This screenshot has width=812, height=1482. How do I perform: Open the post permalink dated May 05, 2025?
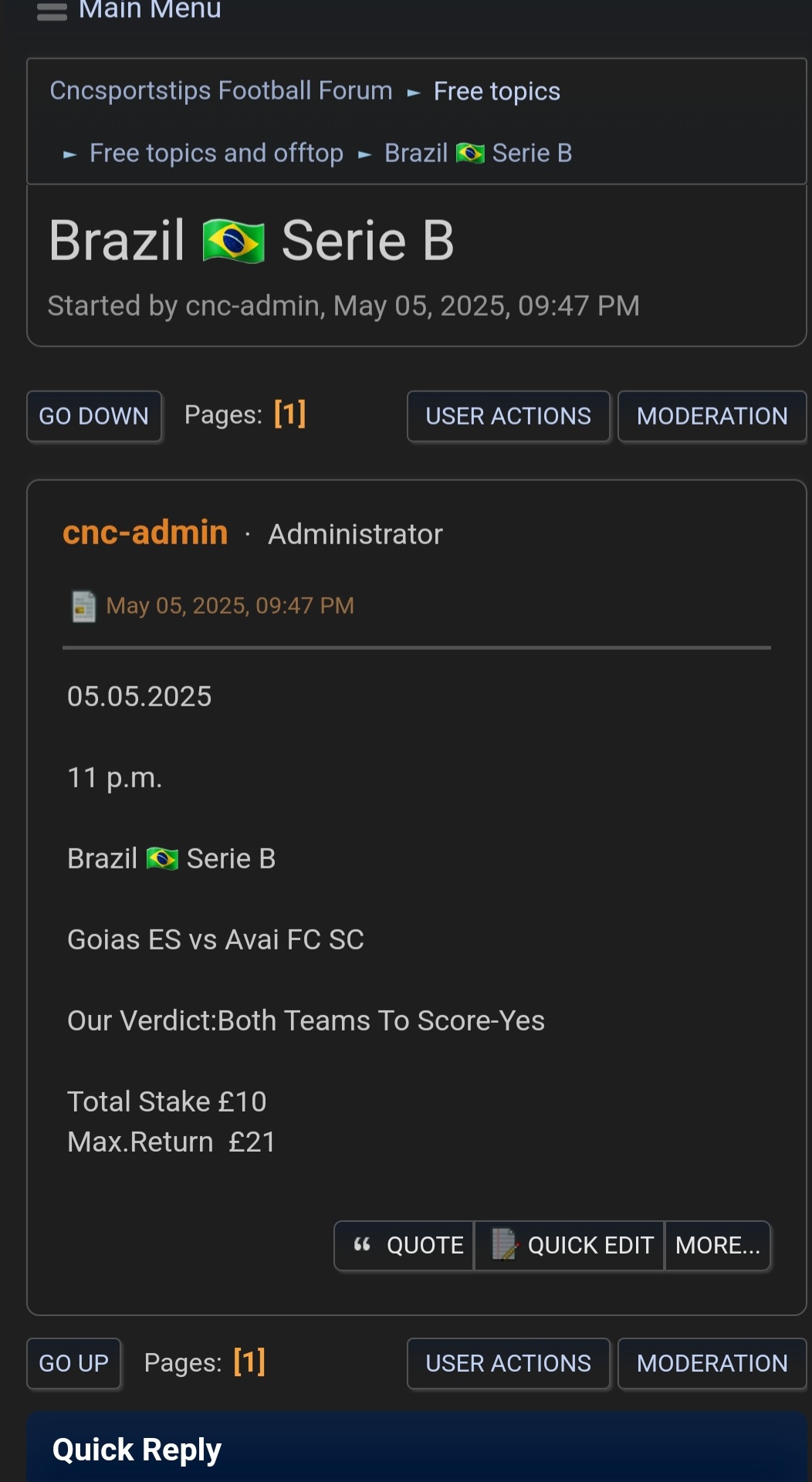(x=230, y=605)
